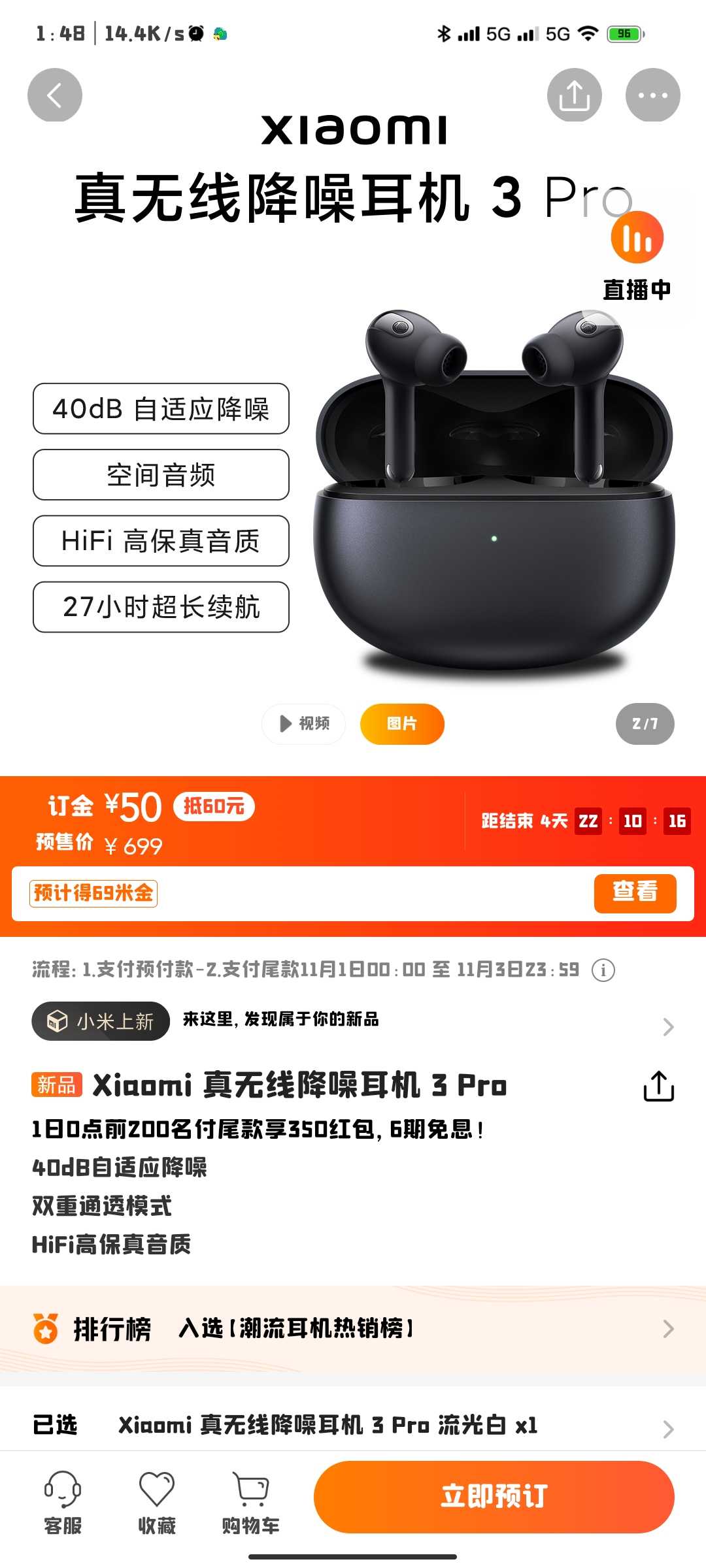Open the 小米上新 new products row
706x1568 pixels.
[x=353, y=1021]
